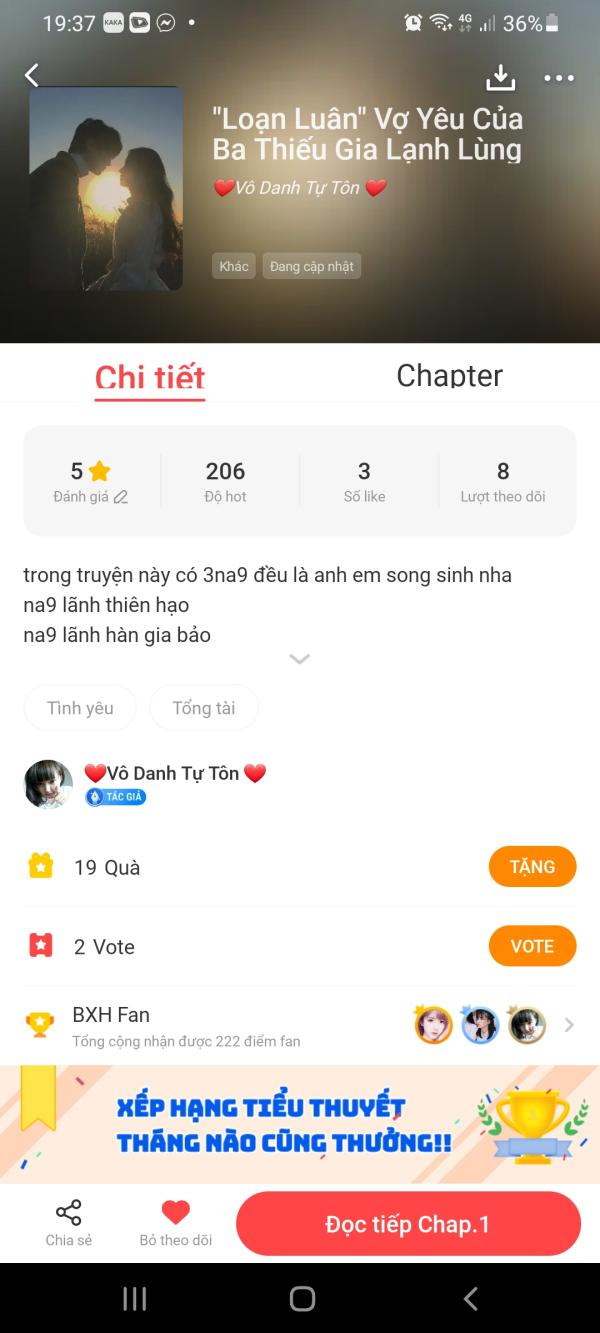Tap the TẶNG gift button
600x1333 pixels.
532,867
